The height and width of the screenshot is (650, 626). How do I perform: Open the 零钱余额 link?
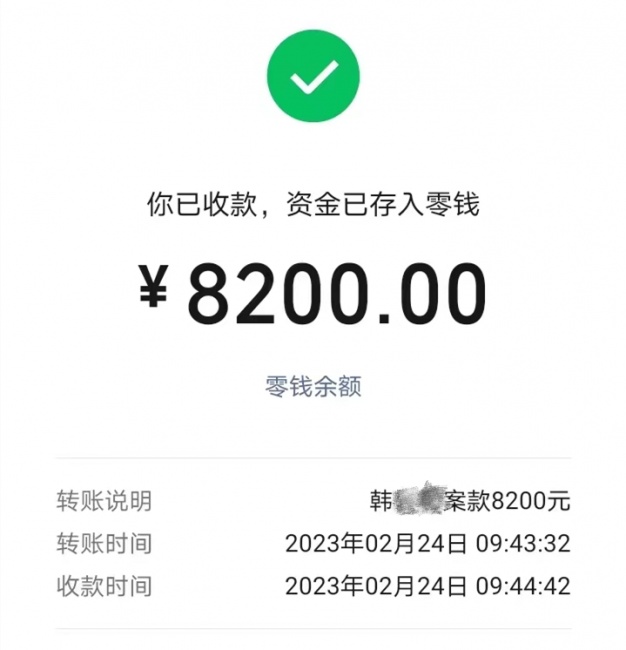pyautogui.click(x=313, y=386)
